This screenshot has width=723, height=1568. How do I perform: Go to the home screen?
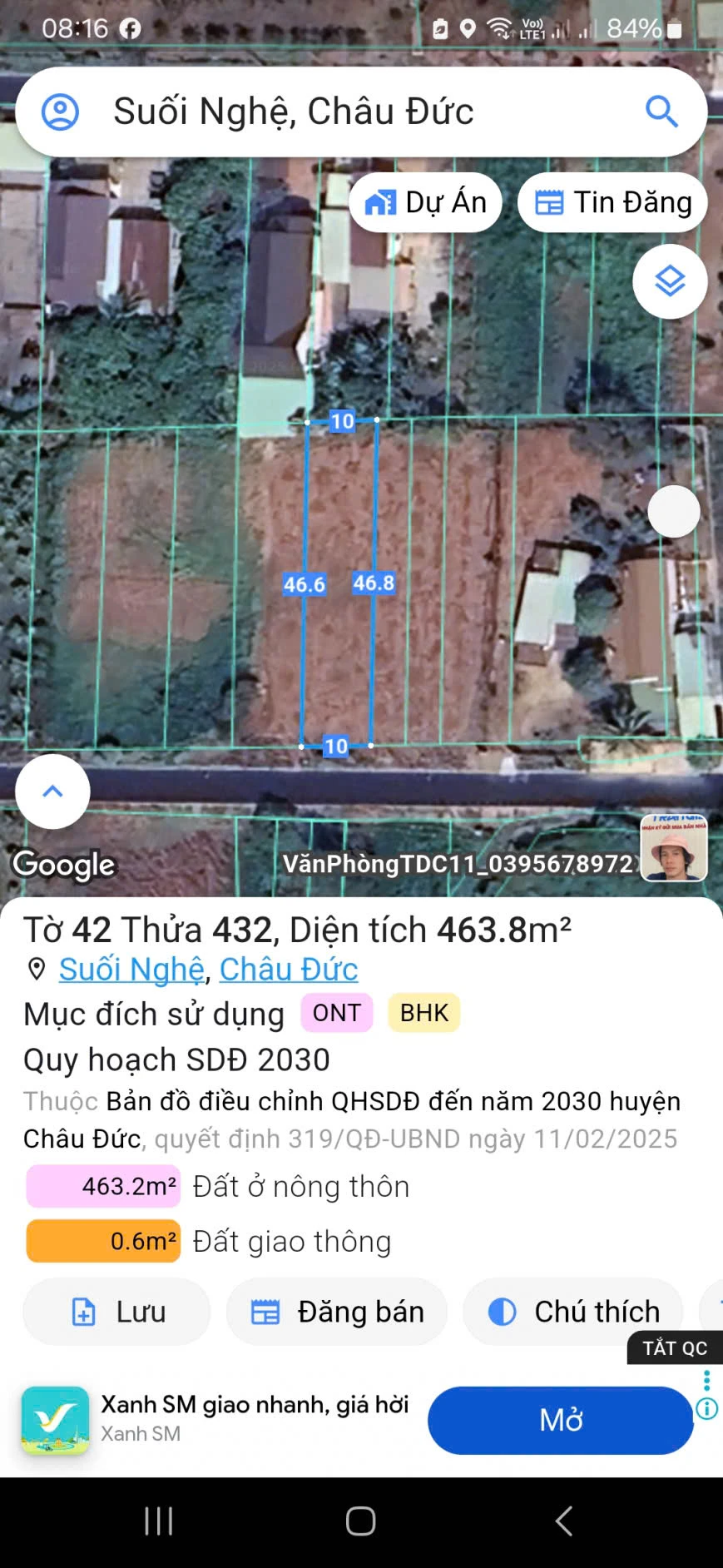click(x=361, y=1521)
